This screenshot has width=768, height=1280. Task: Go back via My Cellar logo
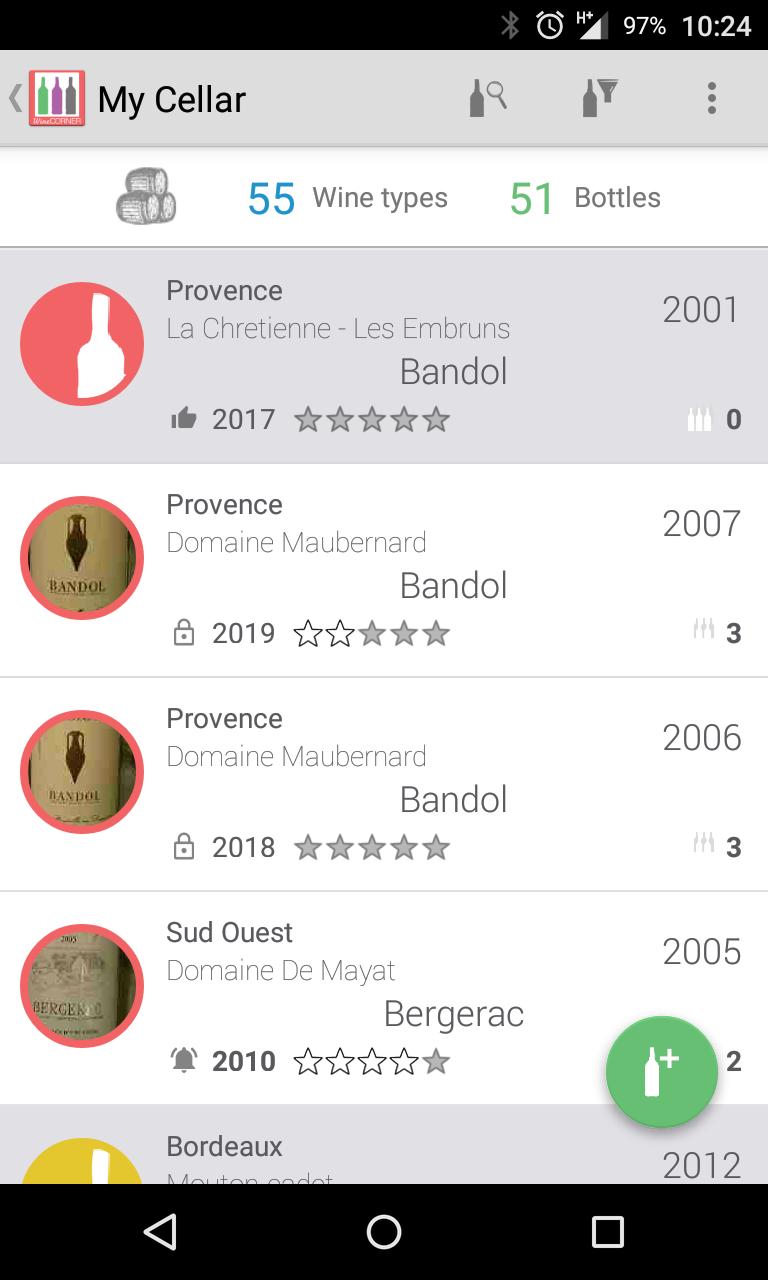(x=48, y=98)
